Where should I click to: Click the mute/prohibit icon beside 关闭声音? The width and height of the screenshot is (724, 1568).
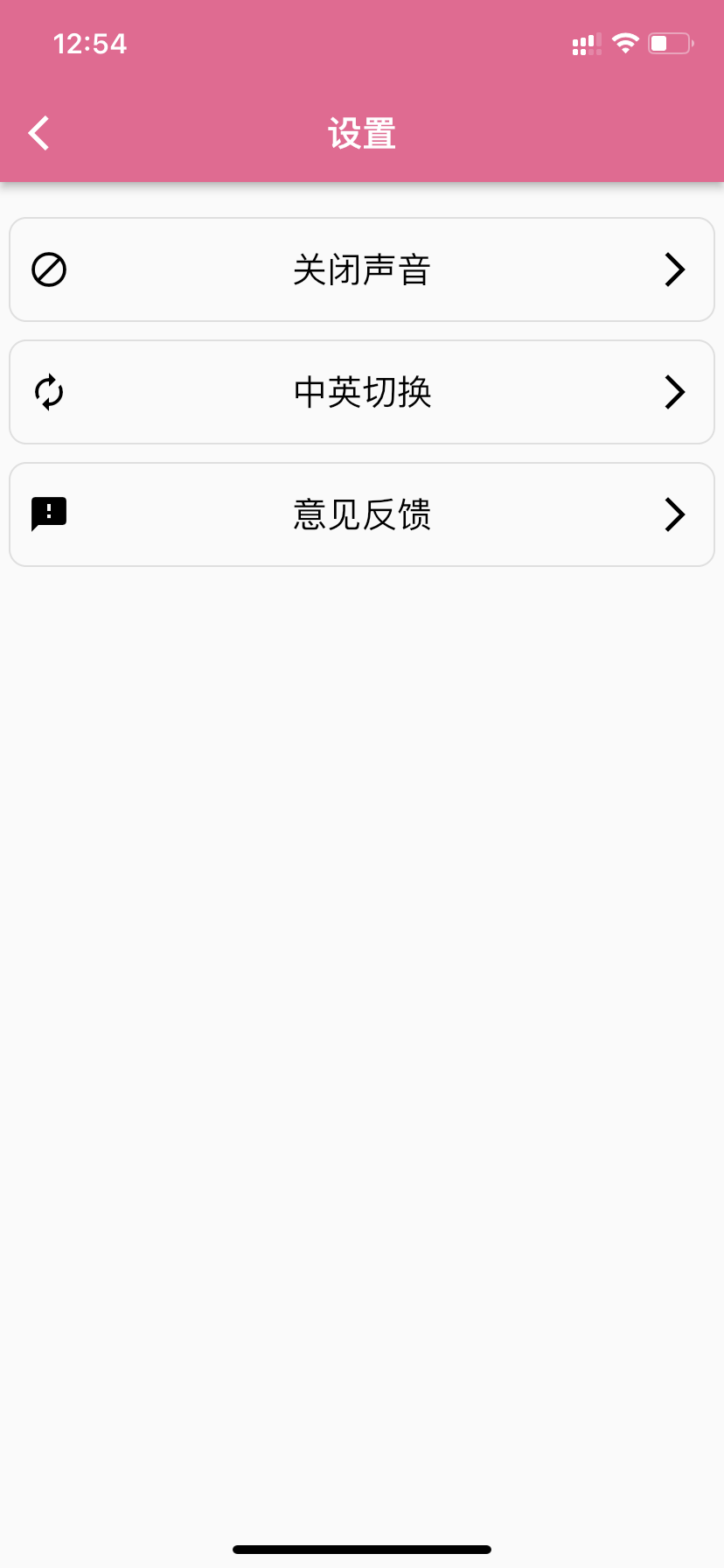click(x=48, y=269)
